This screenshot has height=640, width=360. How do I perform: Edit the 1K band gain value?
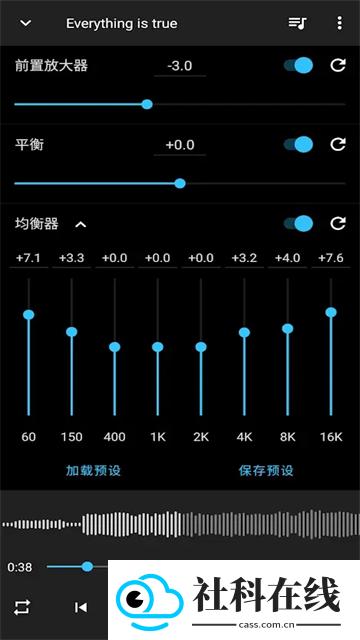tap(158, 258)
